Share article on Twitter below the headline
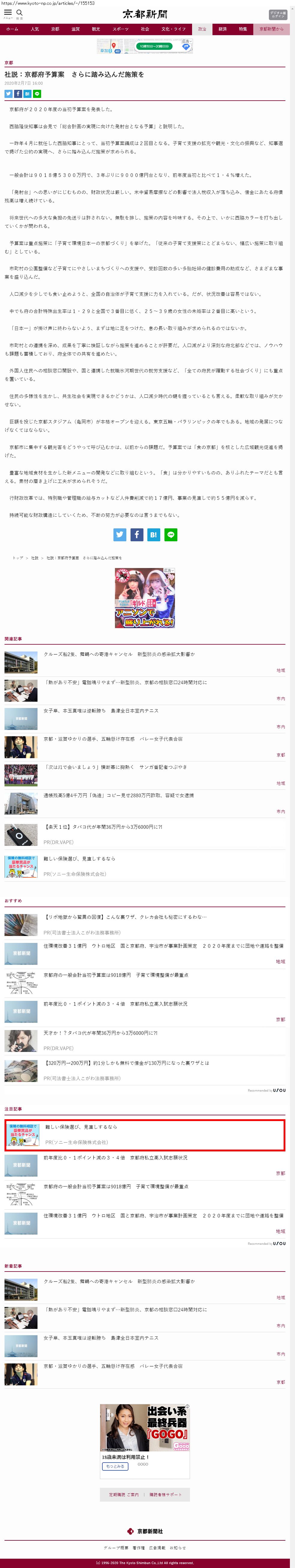 point(8,94)
